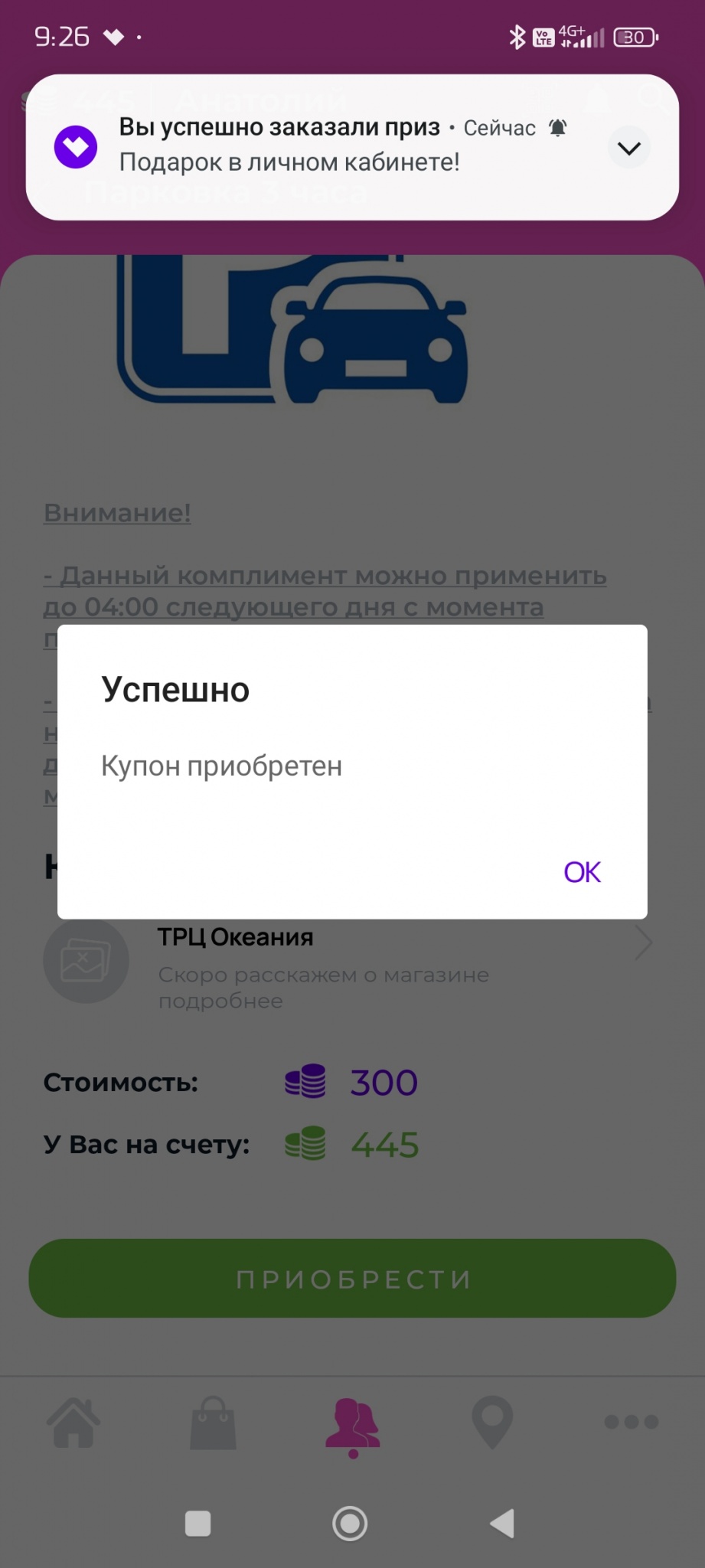Tap the system home button

(x=350, y=1524)
